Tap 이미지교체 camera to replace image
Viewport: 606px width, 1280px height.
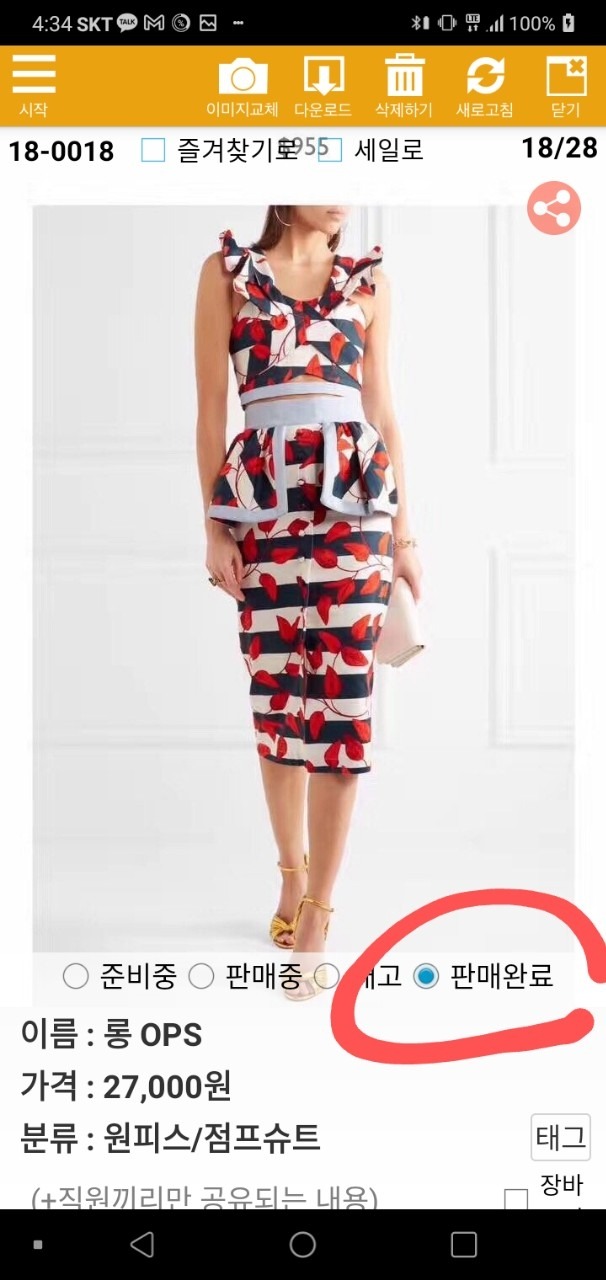tap(242, 85)
